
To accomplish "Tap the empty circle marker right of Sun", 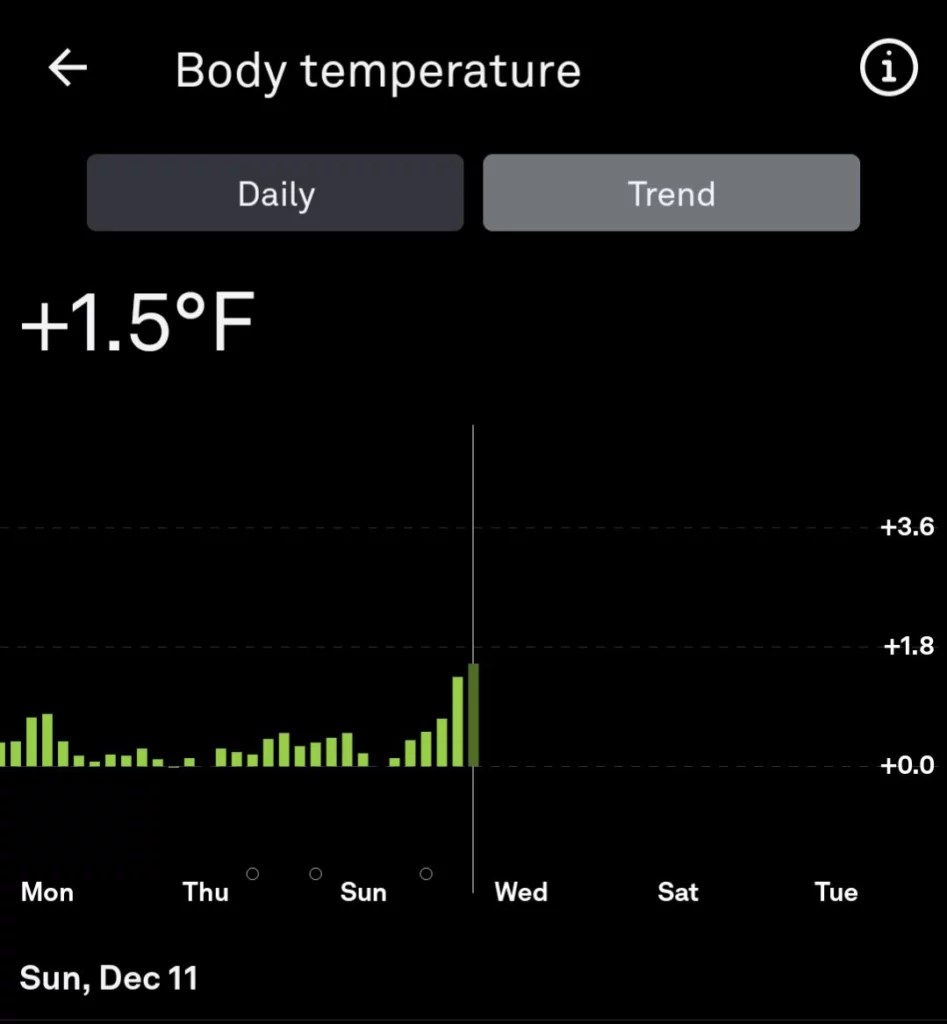I will coord(427,873).
